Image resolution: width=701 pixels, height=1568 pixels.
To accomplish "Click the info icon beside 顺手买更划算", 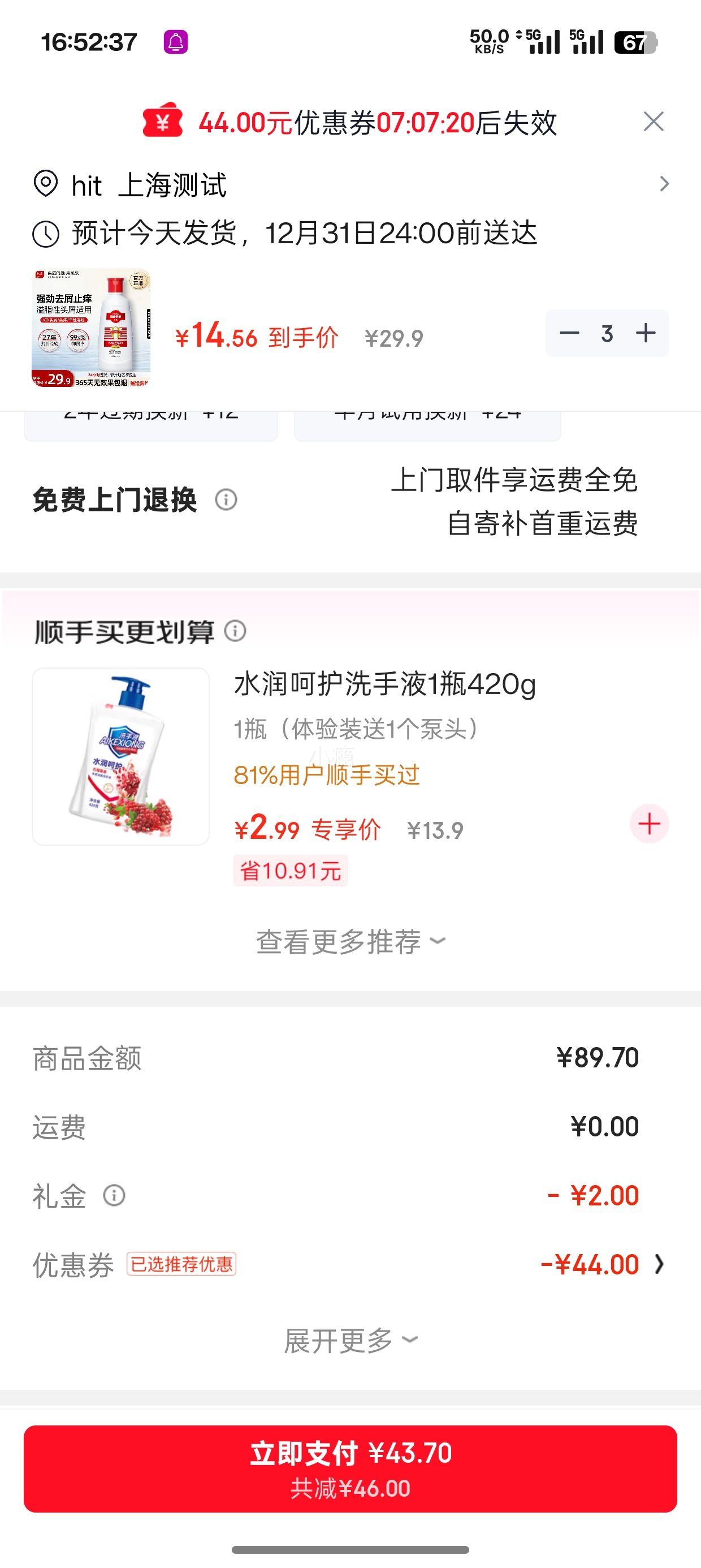I will (x=236, y=633).
